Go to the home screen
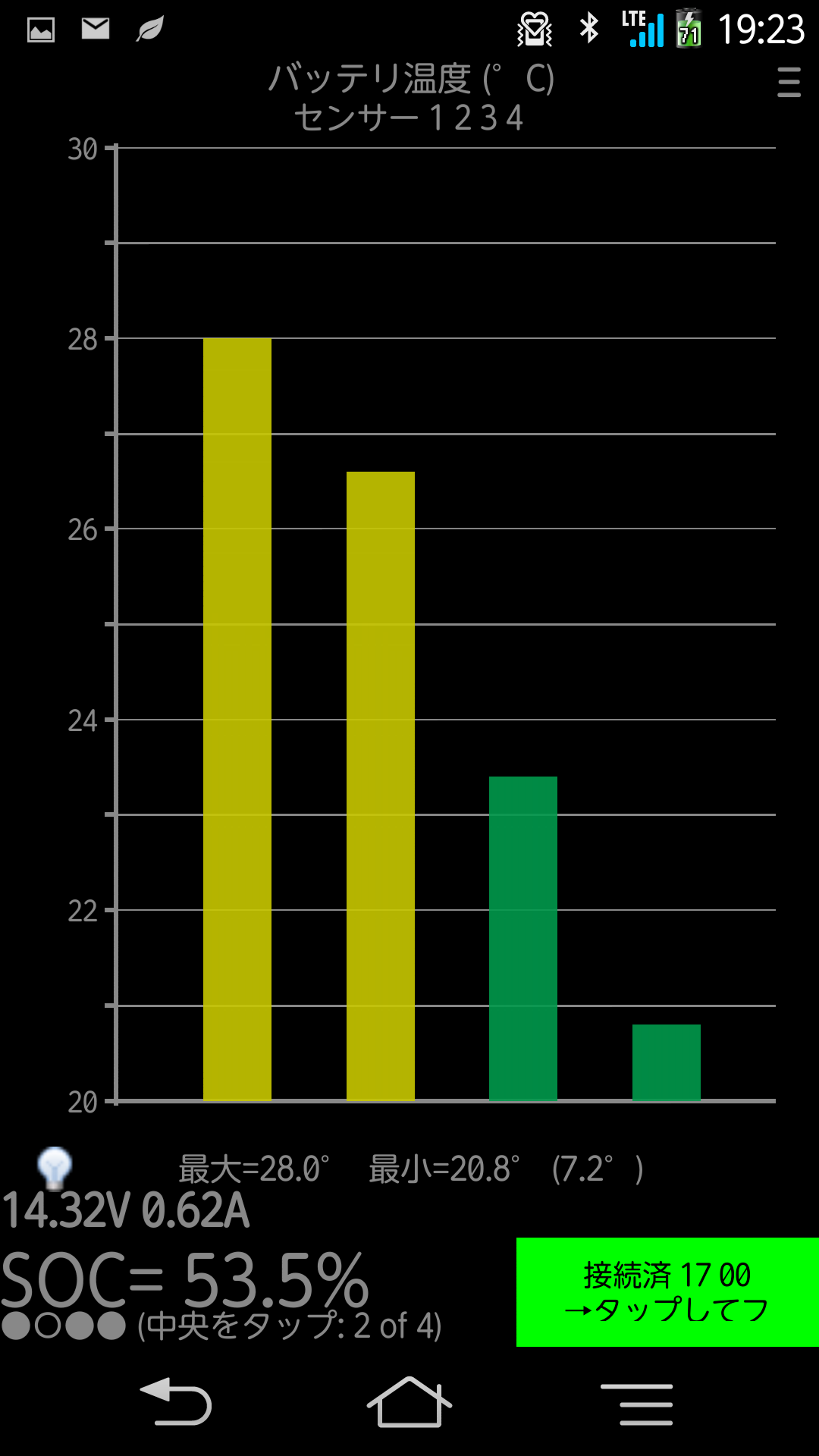819x1456 pixels. coord(409,1403)
